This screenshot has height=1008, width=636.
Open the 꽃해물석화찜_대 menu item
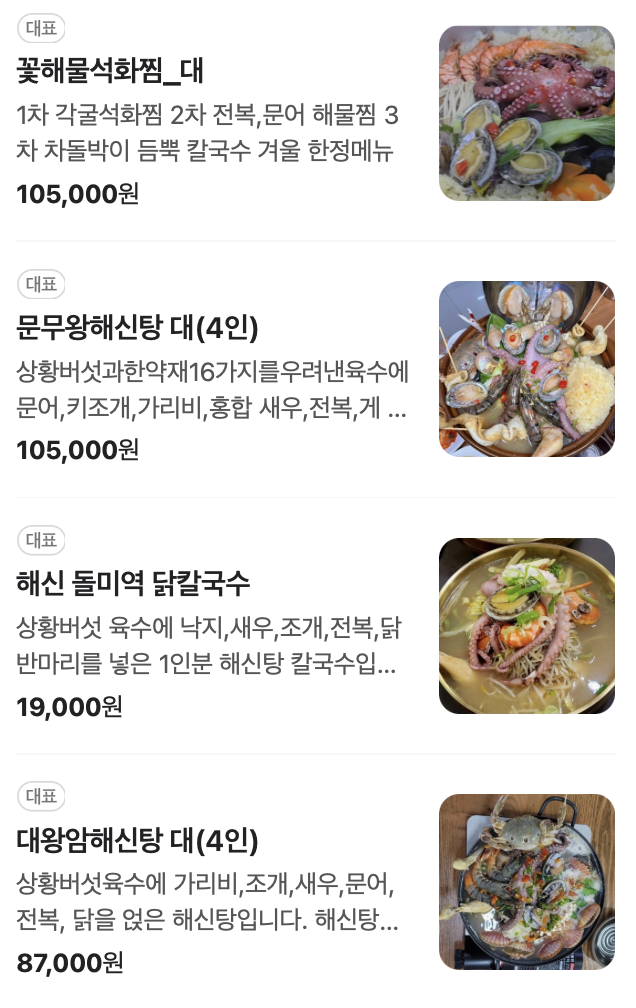[x=111, y=72]
